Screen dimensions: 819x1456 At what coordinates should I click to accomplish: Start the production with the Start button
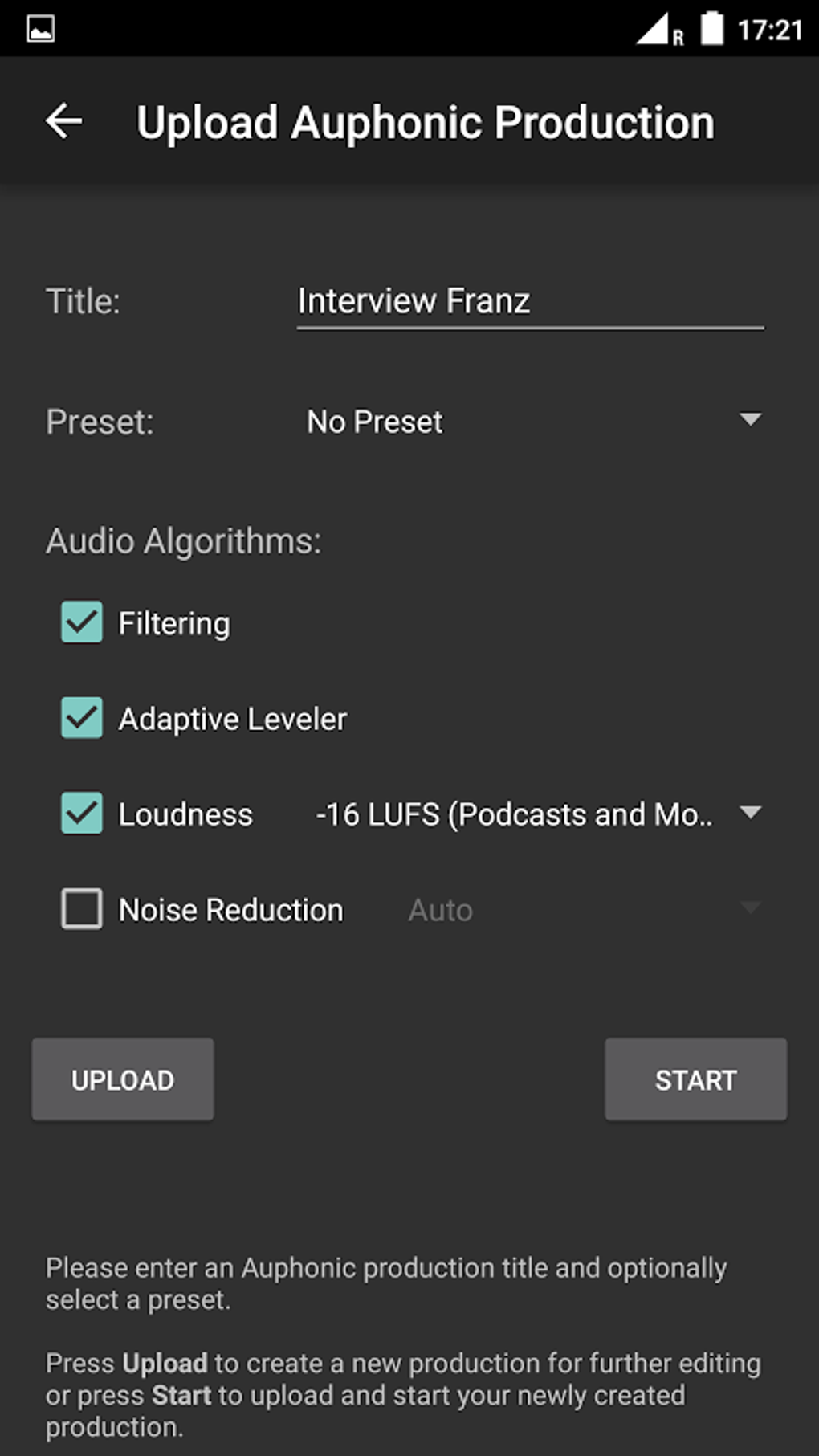[695, 1079]
